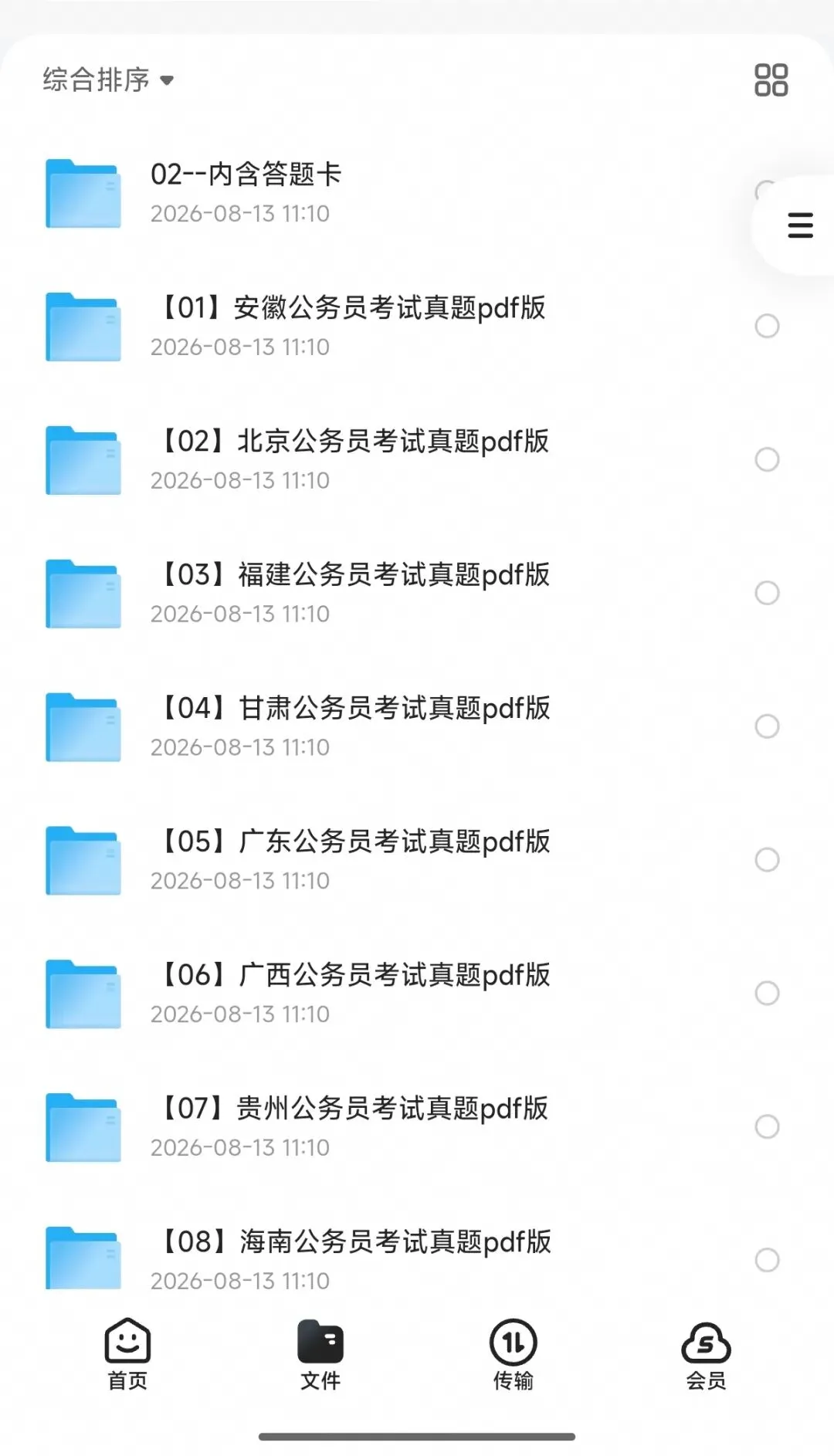Tick the checkbox for 【01】安徽公务员考试真题
The height and width of the screenshot is (1456, 834).
click(767, 326)
